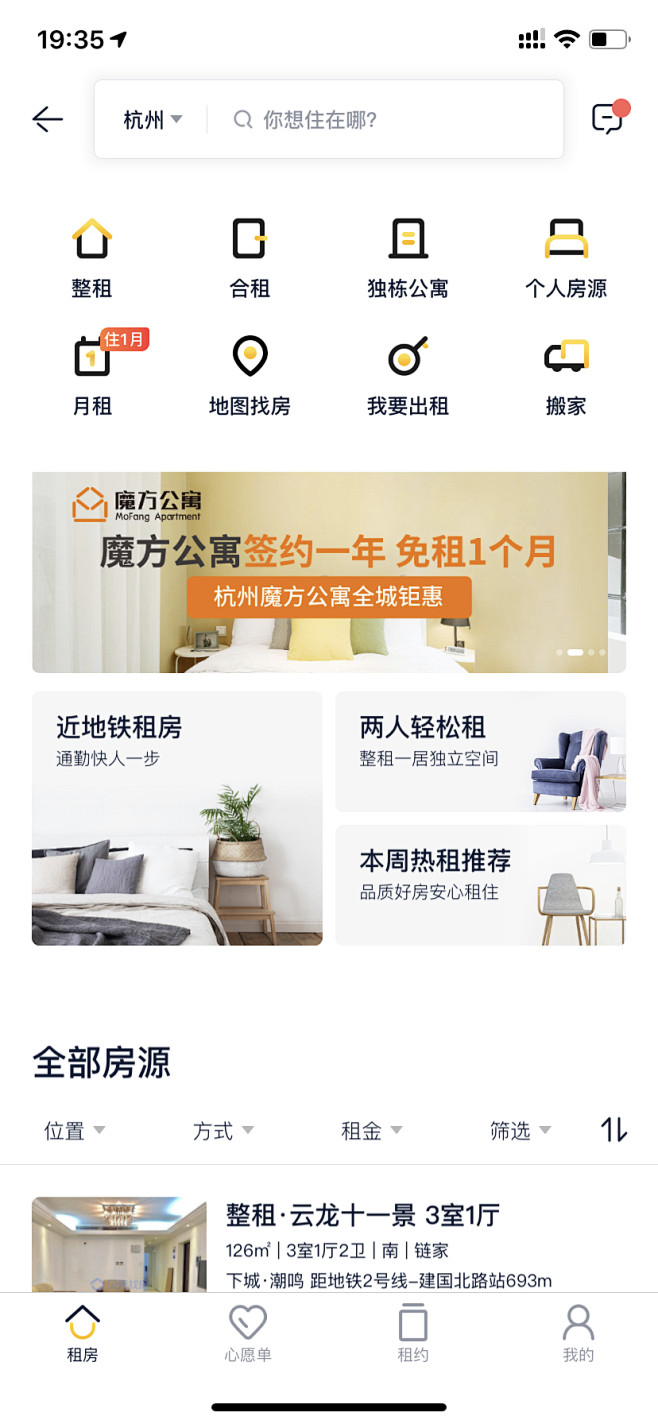The width and height of the screenshot is (658, 1424).
Task: Open the 本周热租推荐 card
Action: click(481, 885)
